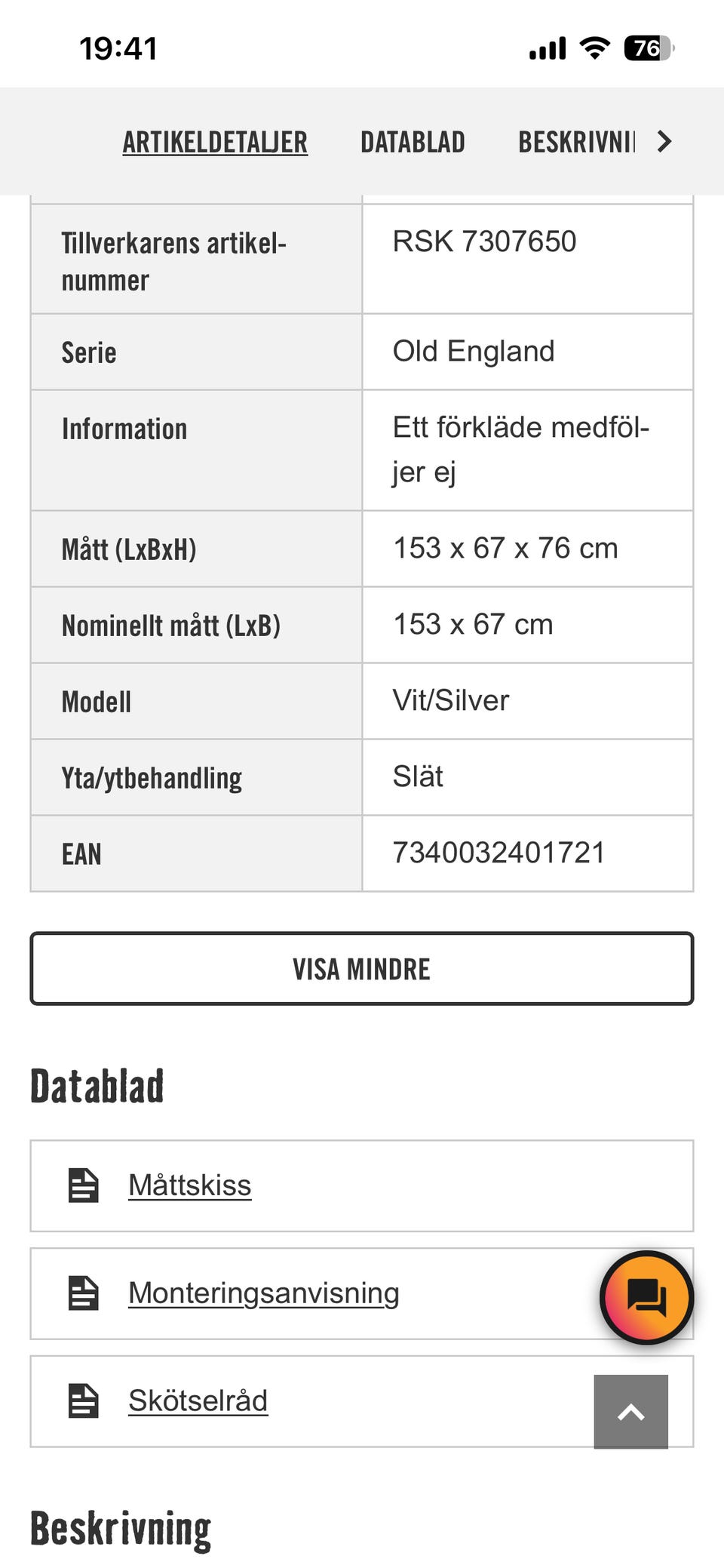Collapse the details with Visa mindre
This screenshot has width=724, height=1568.
(362, 968)
